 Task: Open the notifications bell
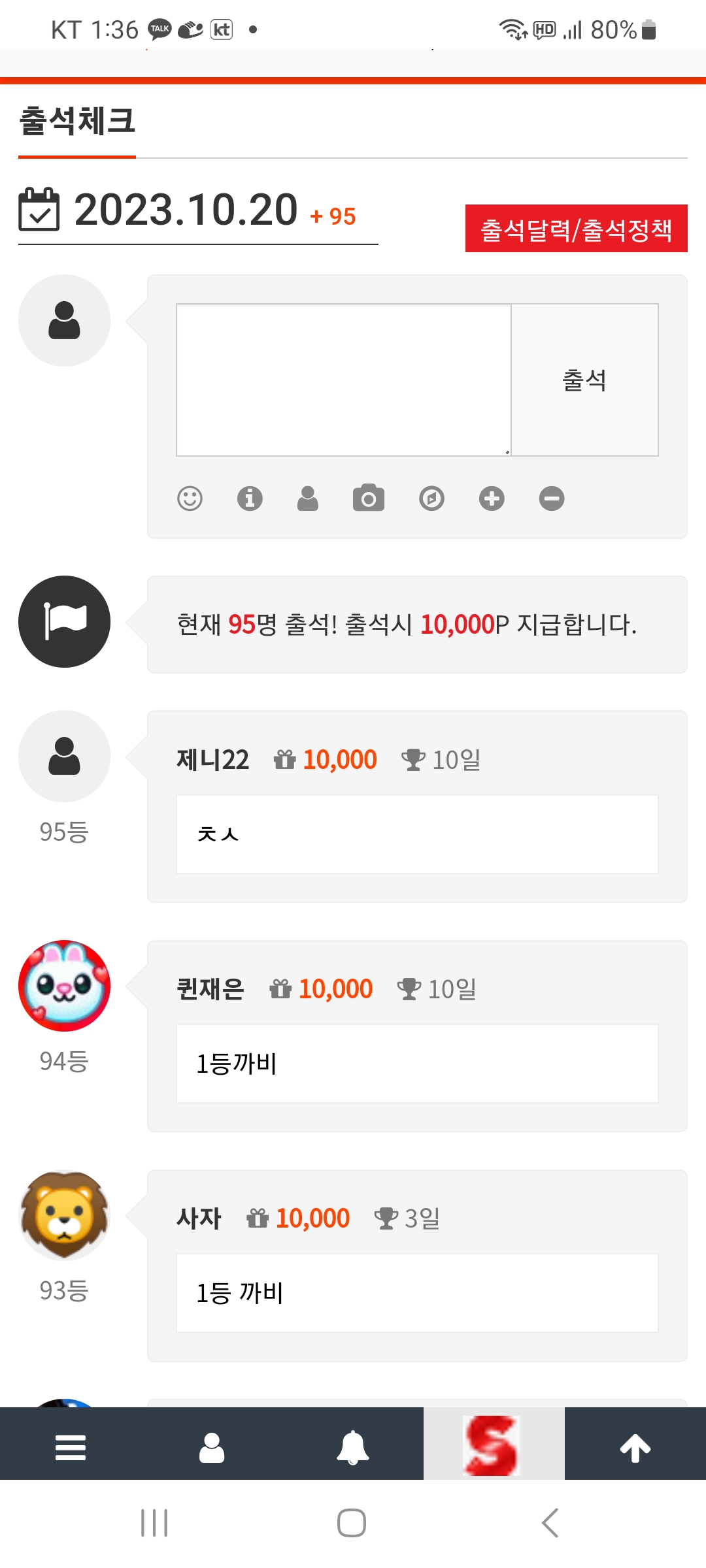(x=353, y=1448)
